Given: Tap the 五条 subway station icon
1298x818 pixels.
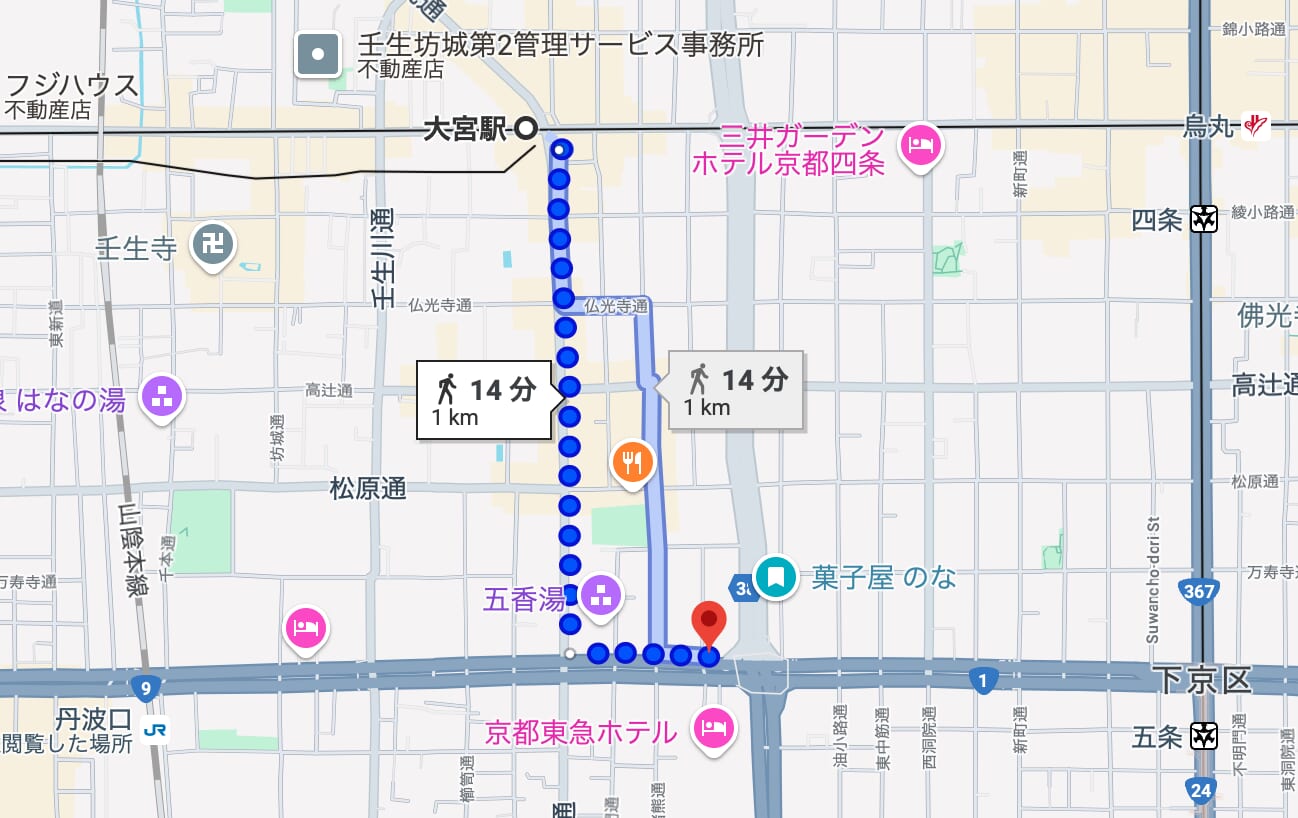Looking at the screenshot, I should 1205,738.
